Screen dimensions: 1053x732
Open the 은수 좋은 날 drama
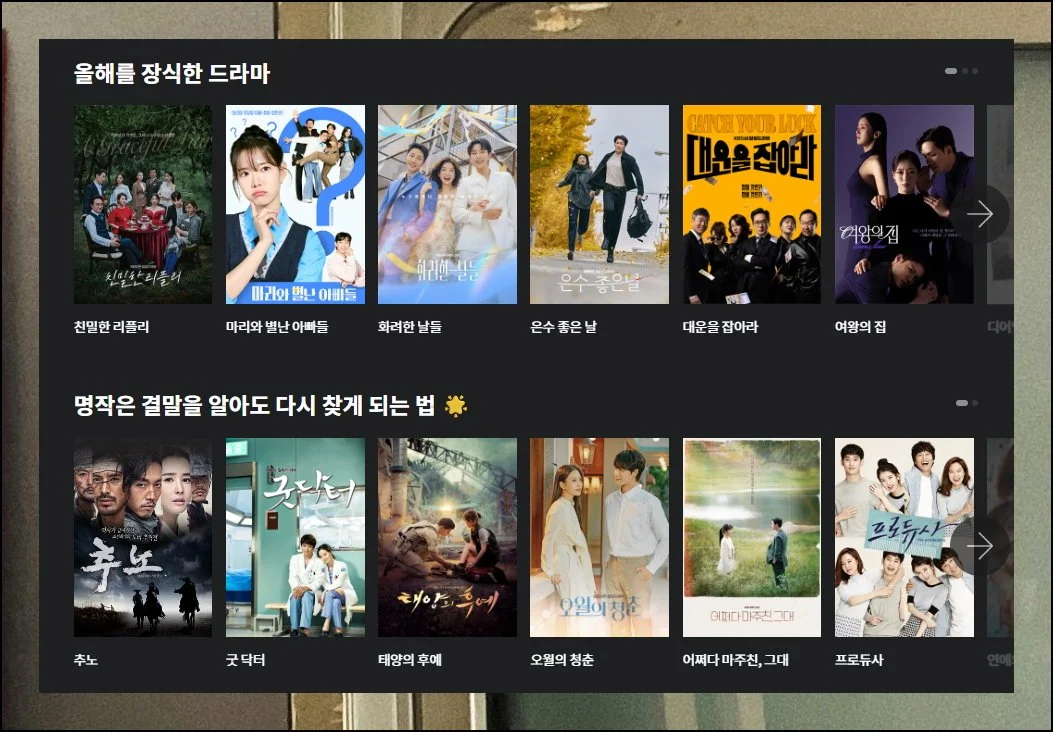[x=599, y=205]
